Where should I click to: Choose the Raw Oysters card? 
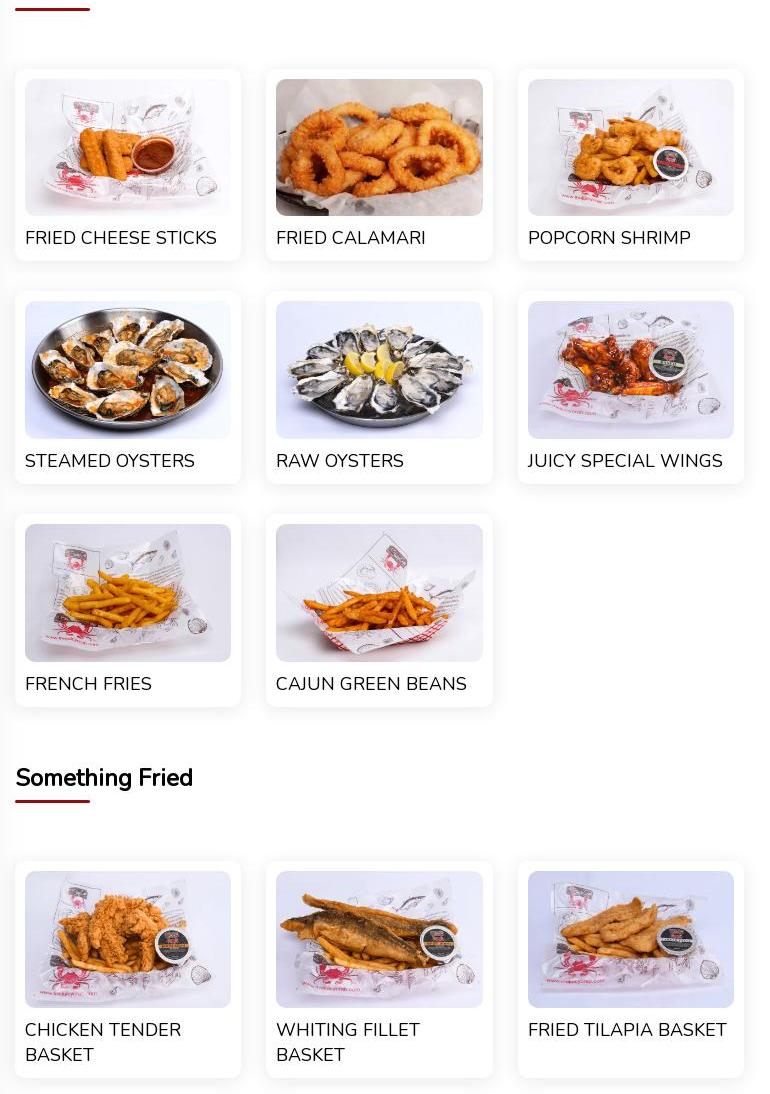click(x=379, y=388)
